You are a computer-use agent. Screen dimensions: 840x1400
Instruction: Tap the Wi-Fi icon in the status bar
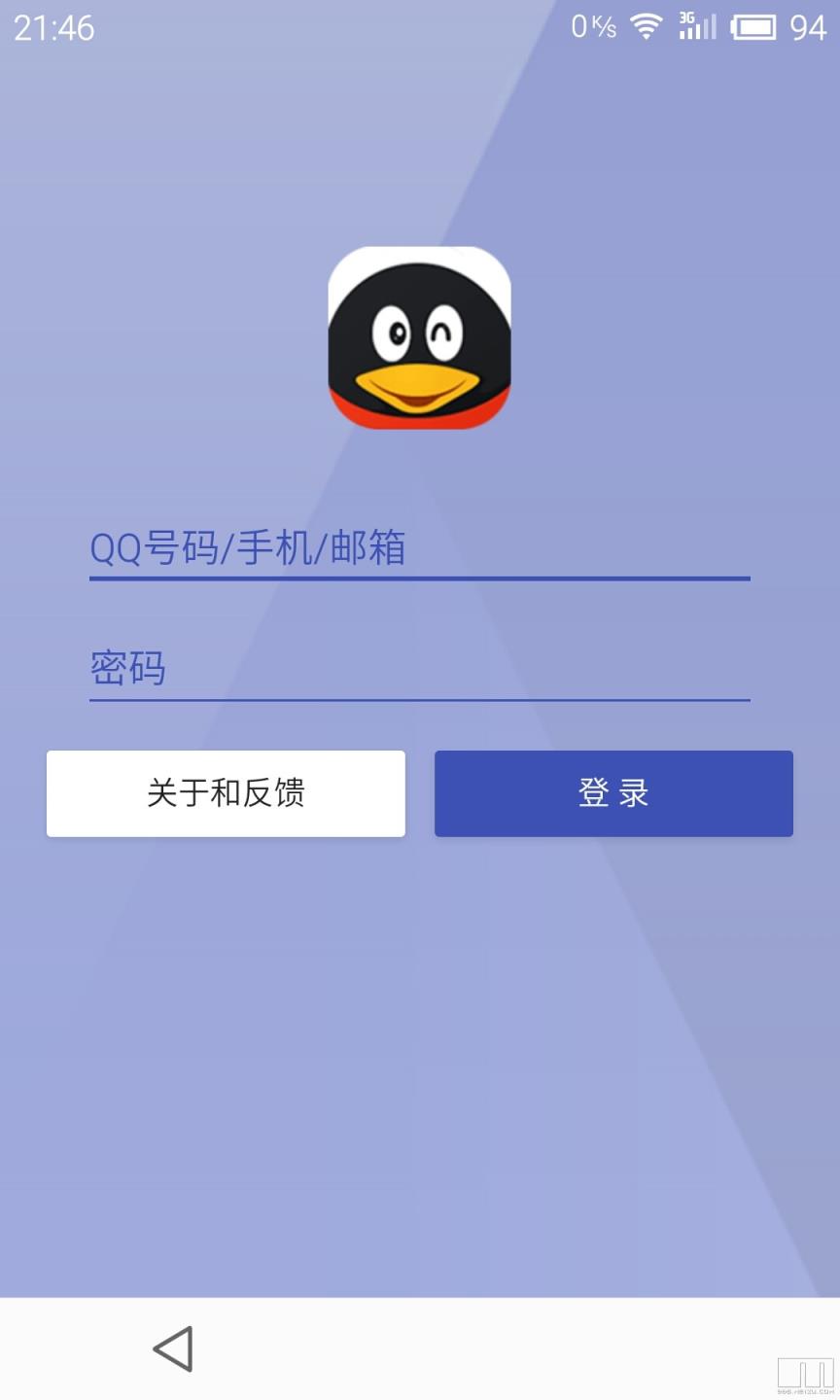pyautogui.click(x=646, y=26)
